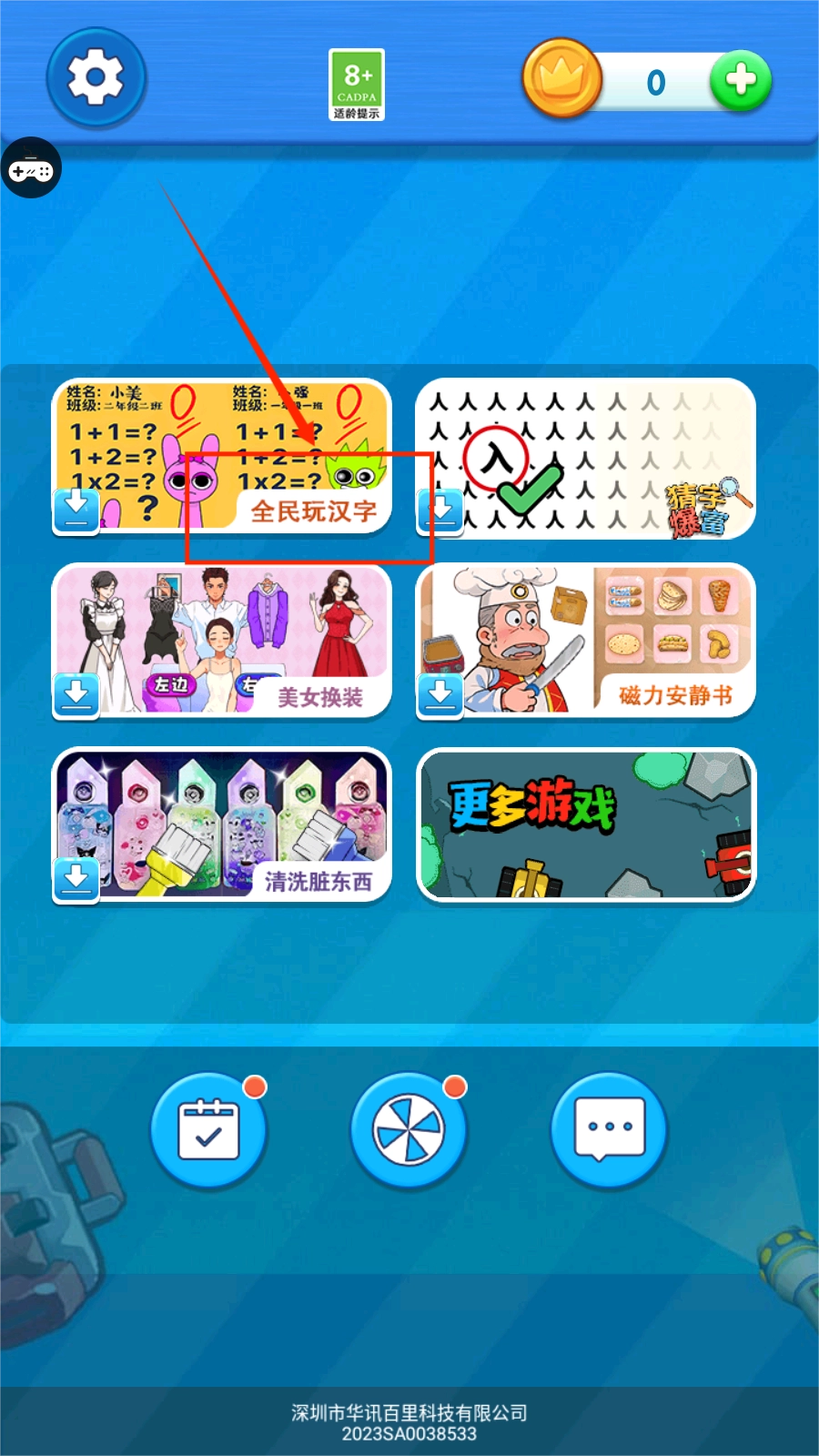Select the 磁力安静书 game card
819x1456 pixels.
[x=585, y=642]
